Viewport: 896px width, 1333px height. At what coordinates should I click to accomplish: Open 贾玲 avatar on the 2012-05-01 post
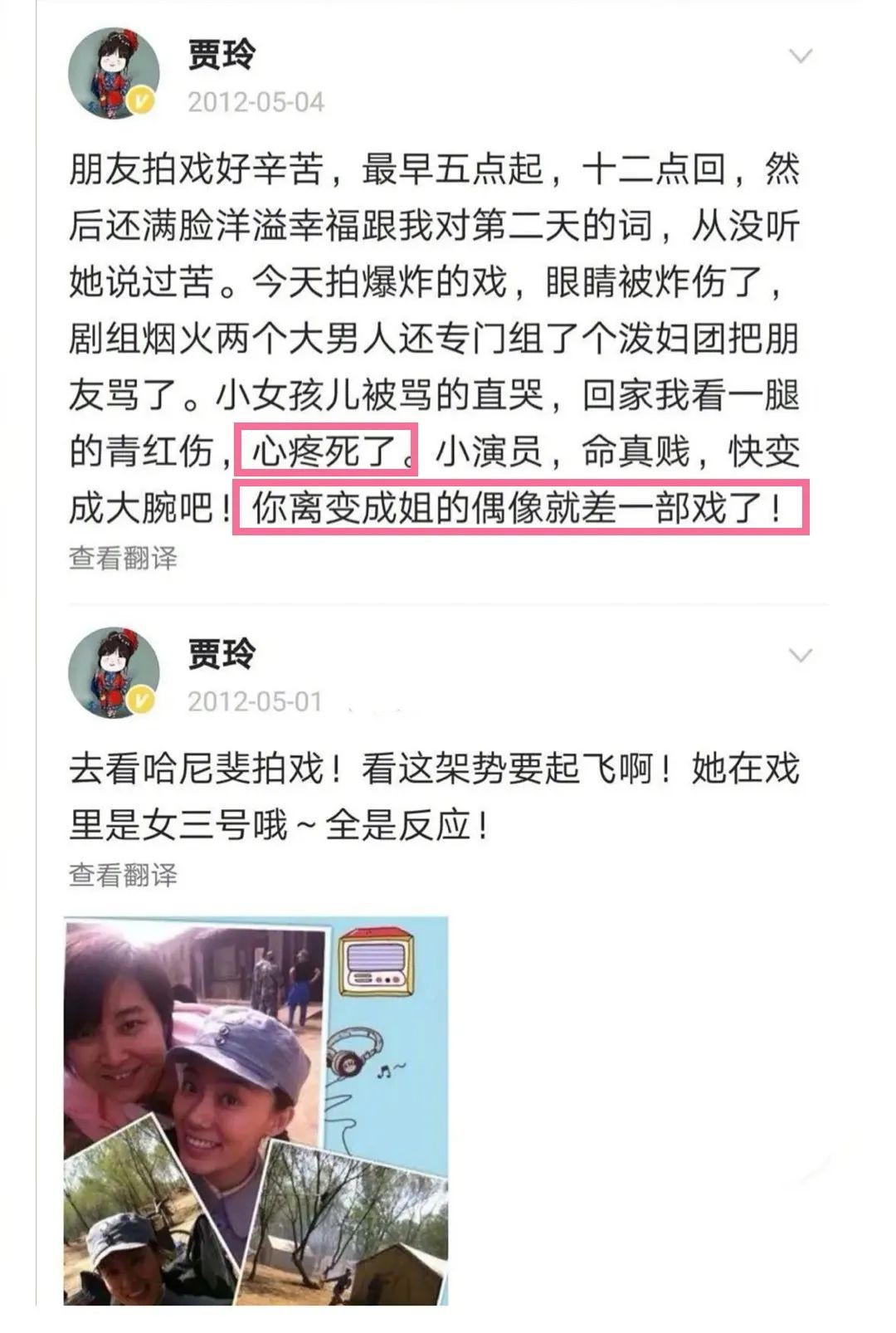(114, 672)
